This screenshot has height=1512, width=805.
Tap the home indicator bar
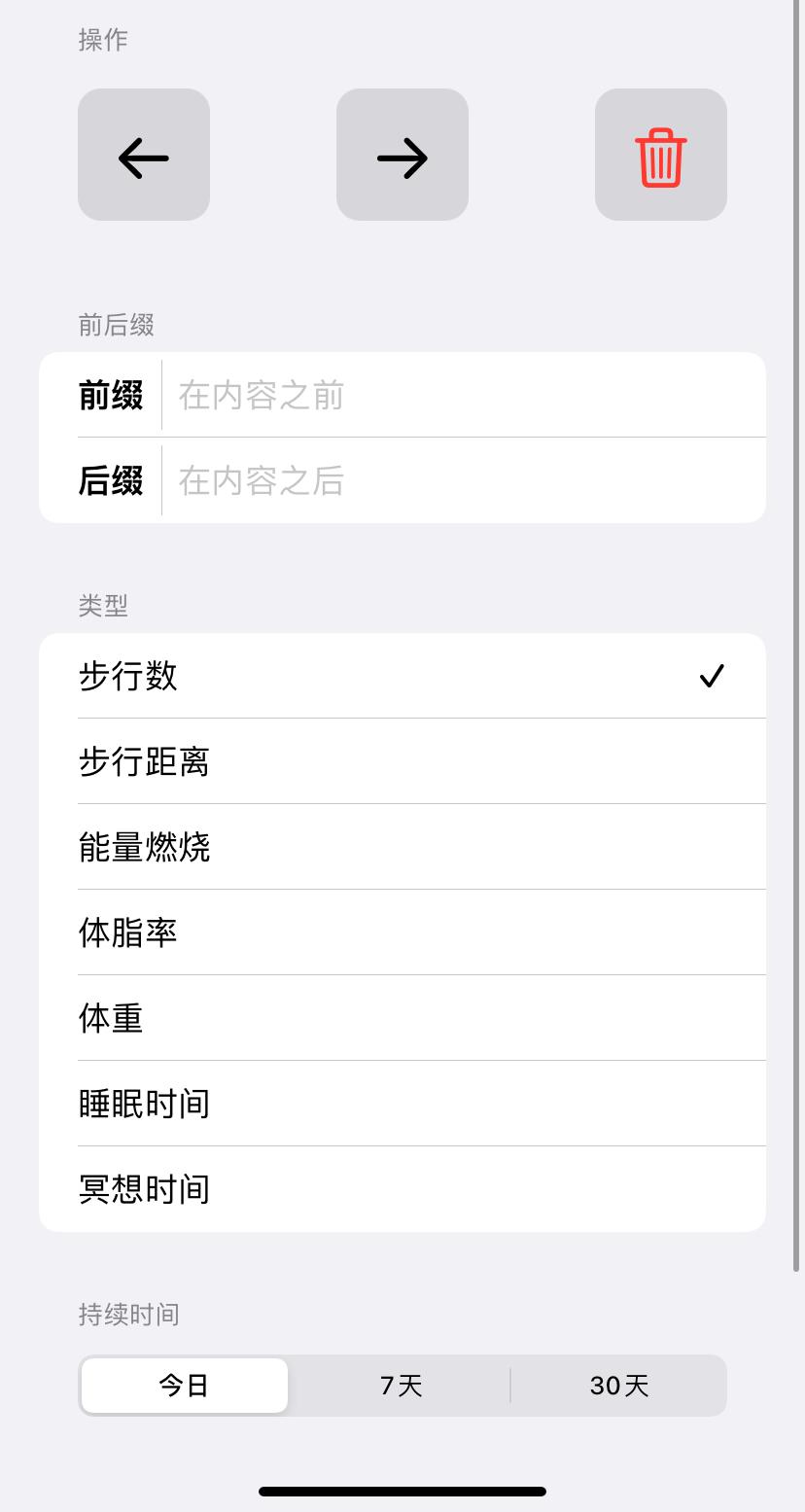pyautogui.click(x=402, y=1491)
